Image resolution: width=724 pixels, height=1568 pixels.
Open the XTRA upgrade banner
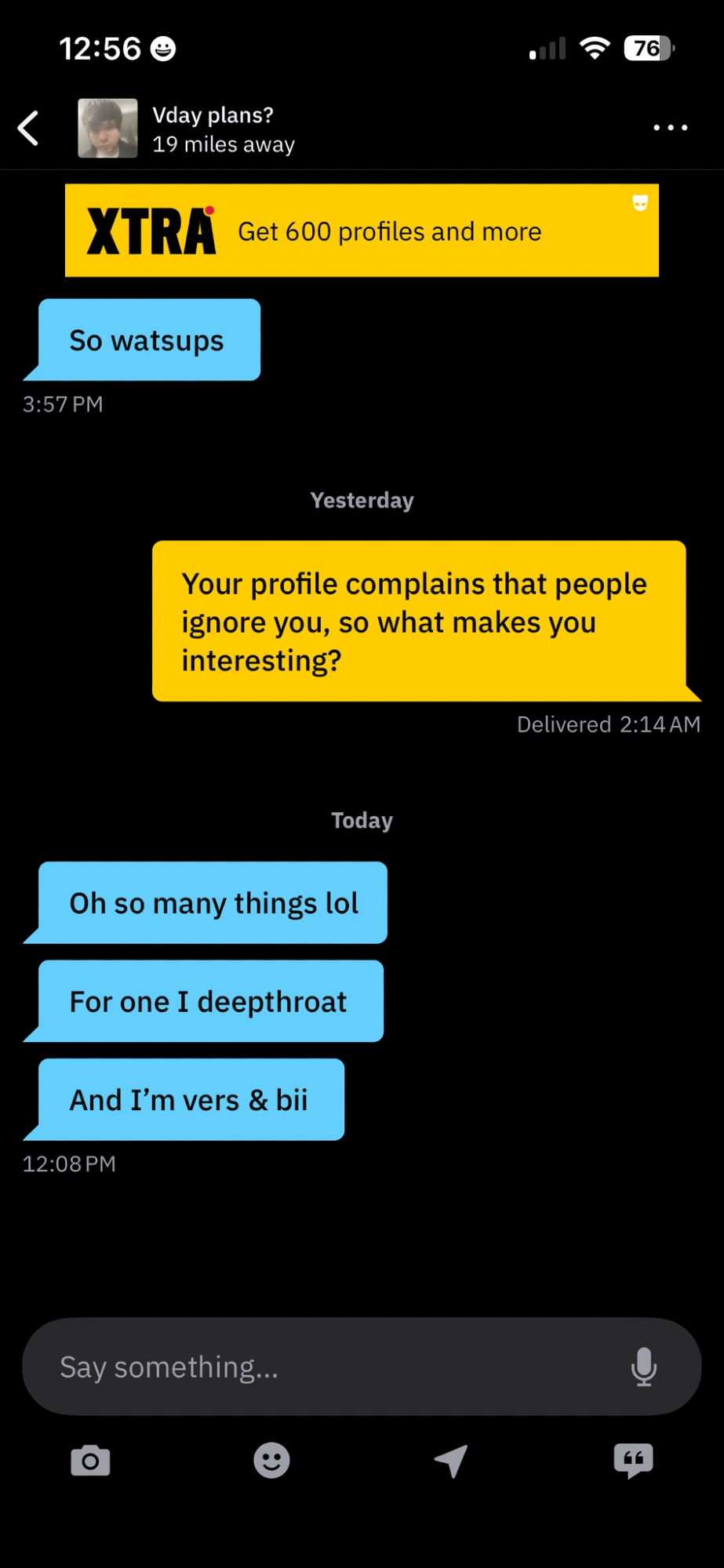(362, 230)
